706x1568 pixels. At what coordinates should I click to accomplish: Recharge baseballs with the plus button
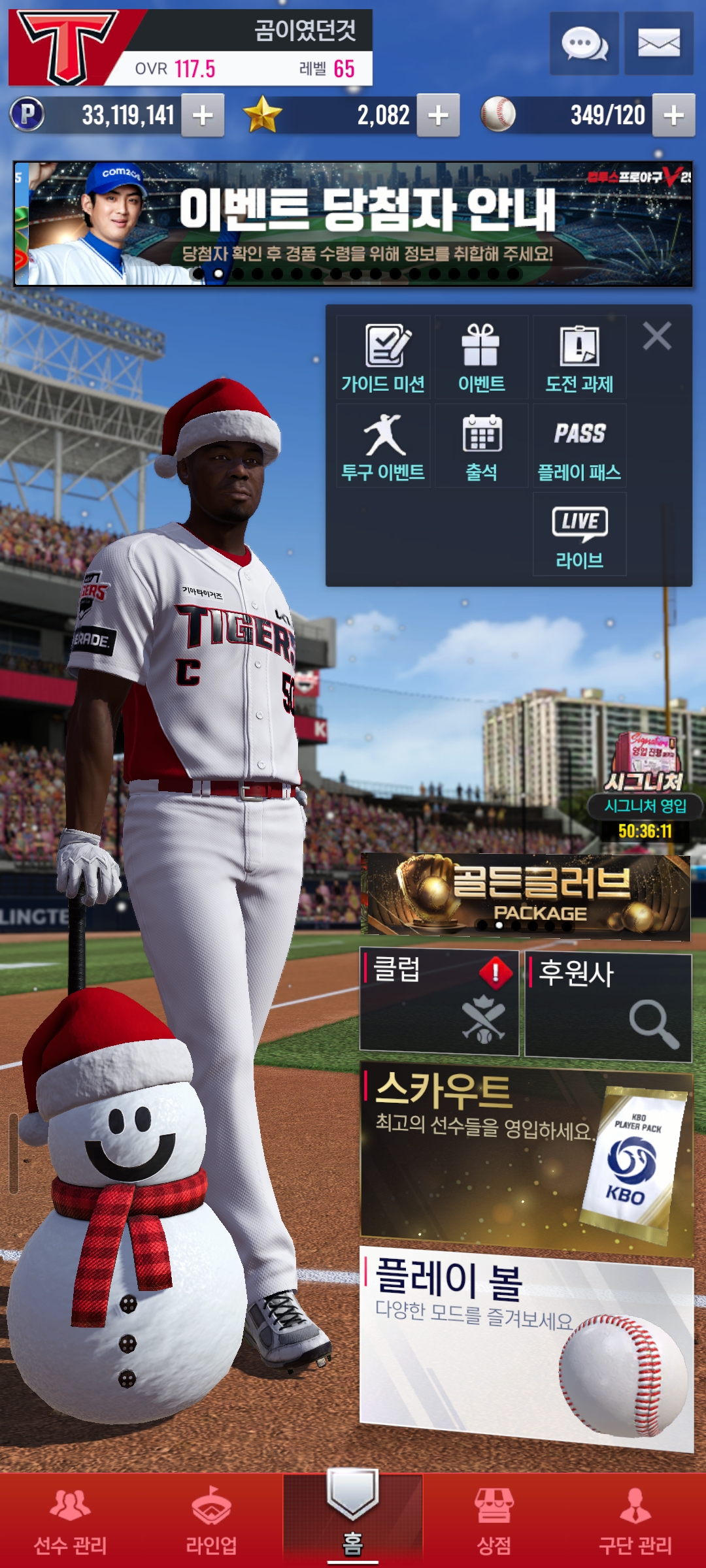pyautogui.click(x=673, y=116)
